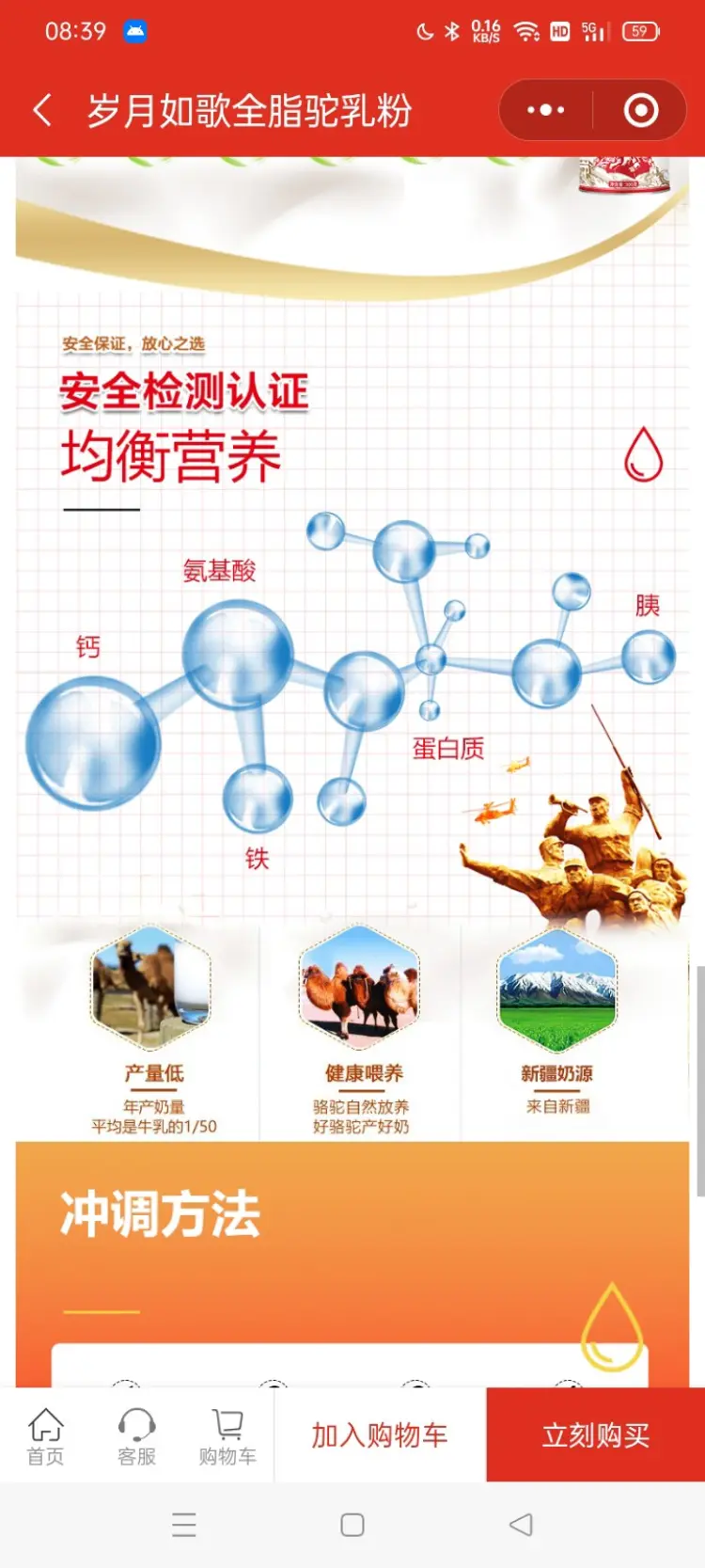This screenshot has height=1568, width=705.
Task: Open the system recent apps menu
Action: [x=184, y=1525]
